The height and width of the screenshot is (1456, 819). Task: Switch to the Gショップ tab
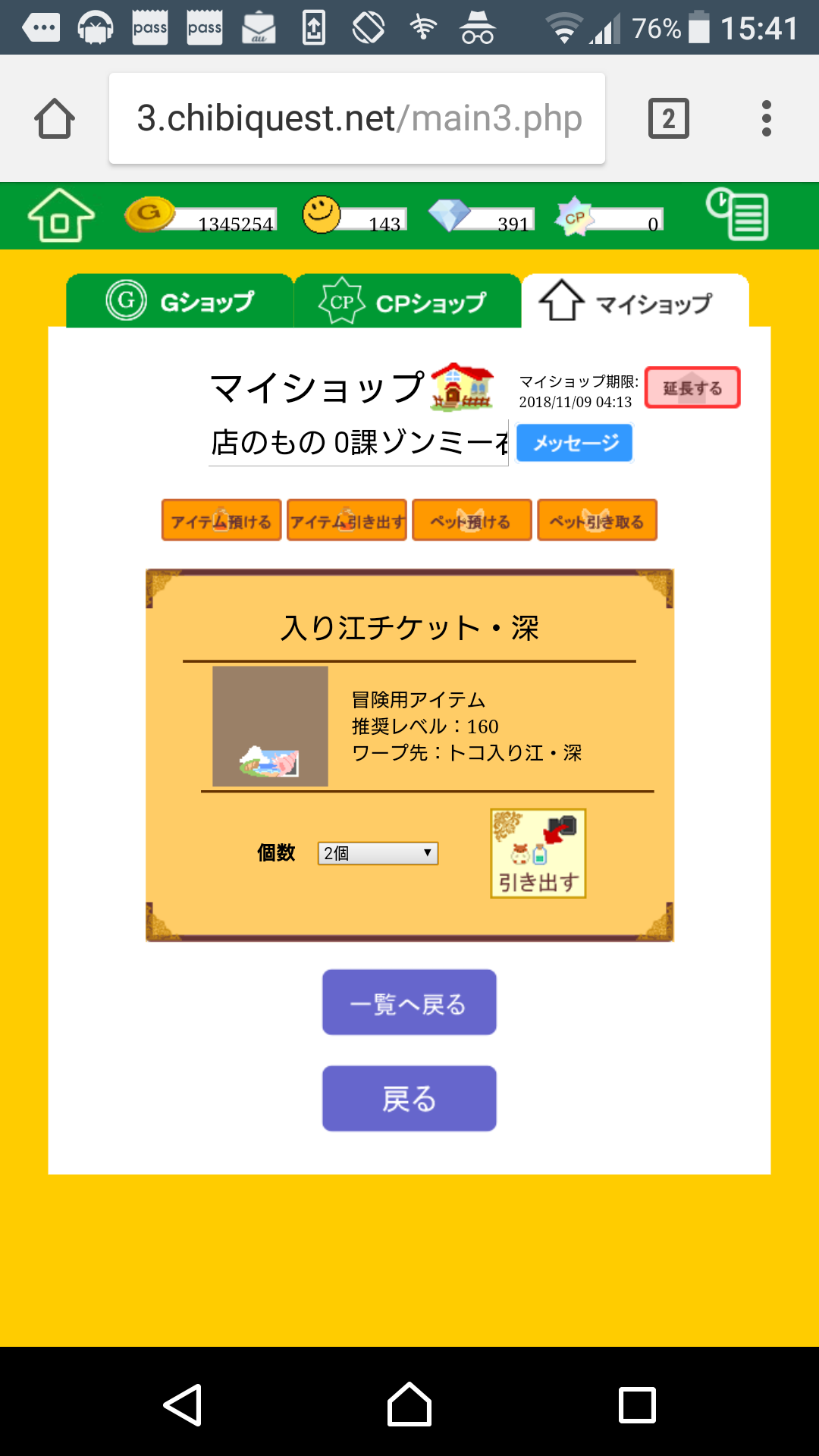180,302
